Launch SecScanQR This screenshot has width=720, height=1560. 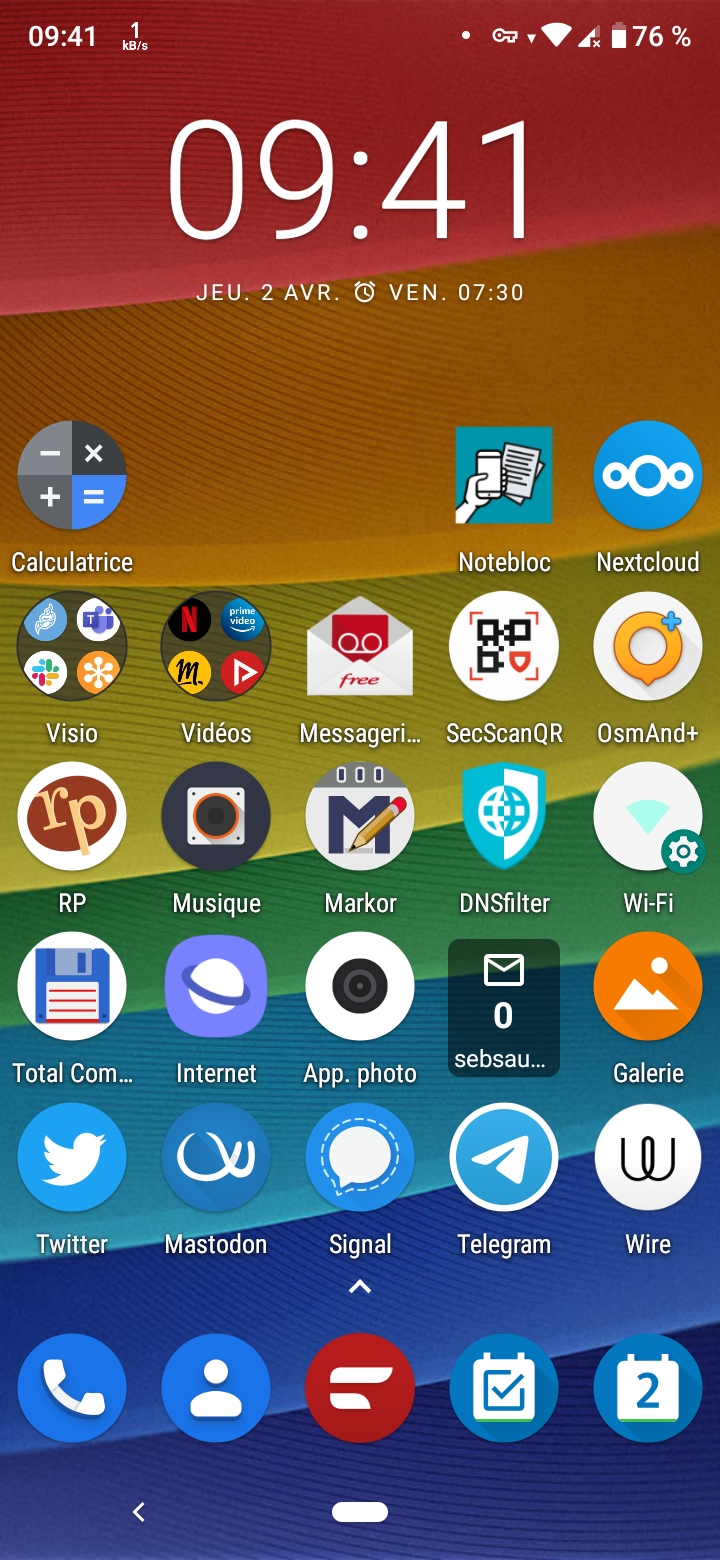click(x=504, y=647)
